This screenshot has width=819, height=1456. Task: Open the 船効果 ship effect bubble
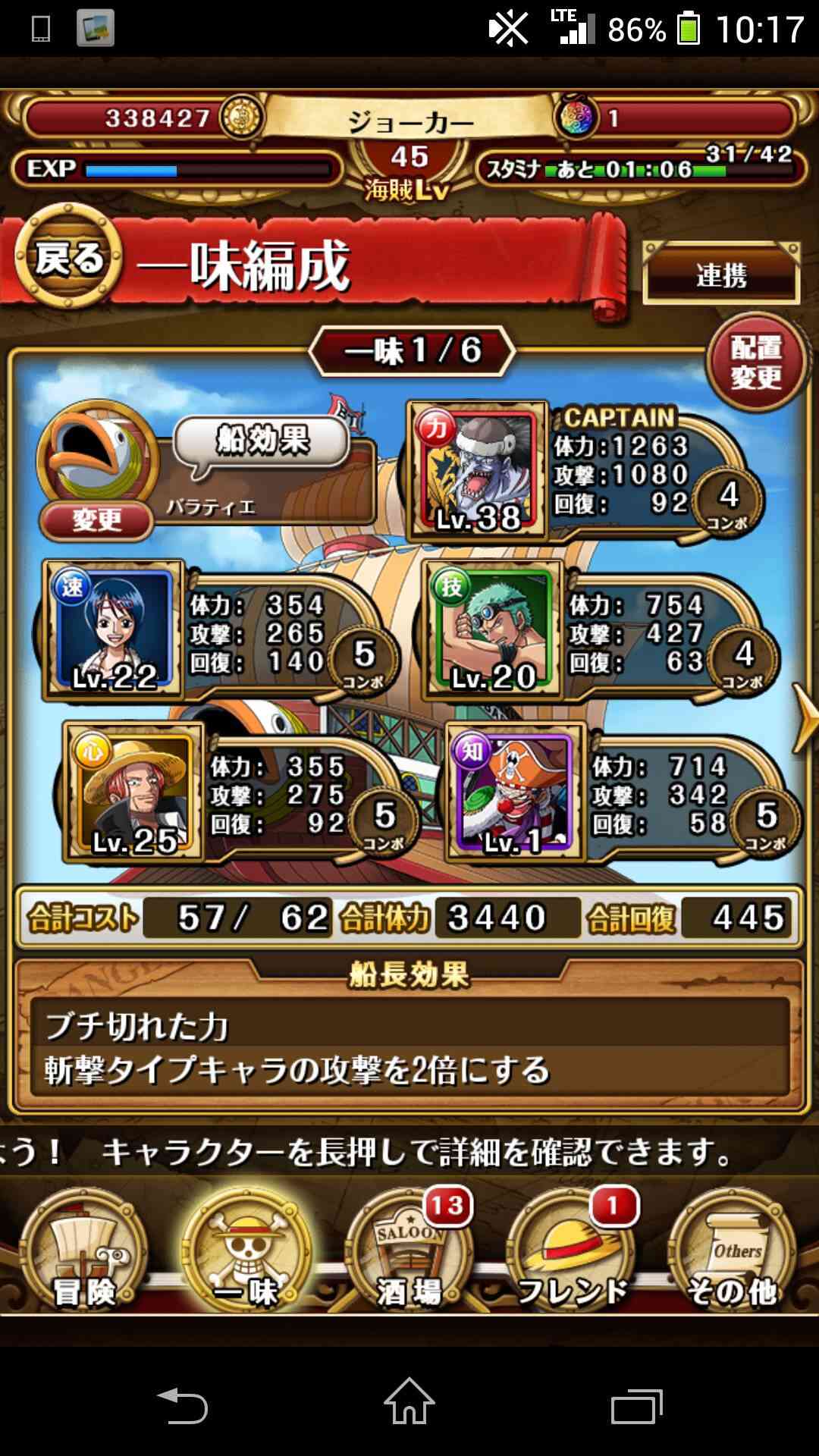(262, 440)
